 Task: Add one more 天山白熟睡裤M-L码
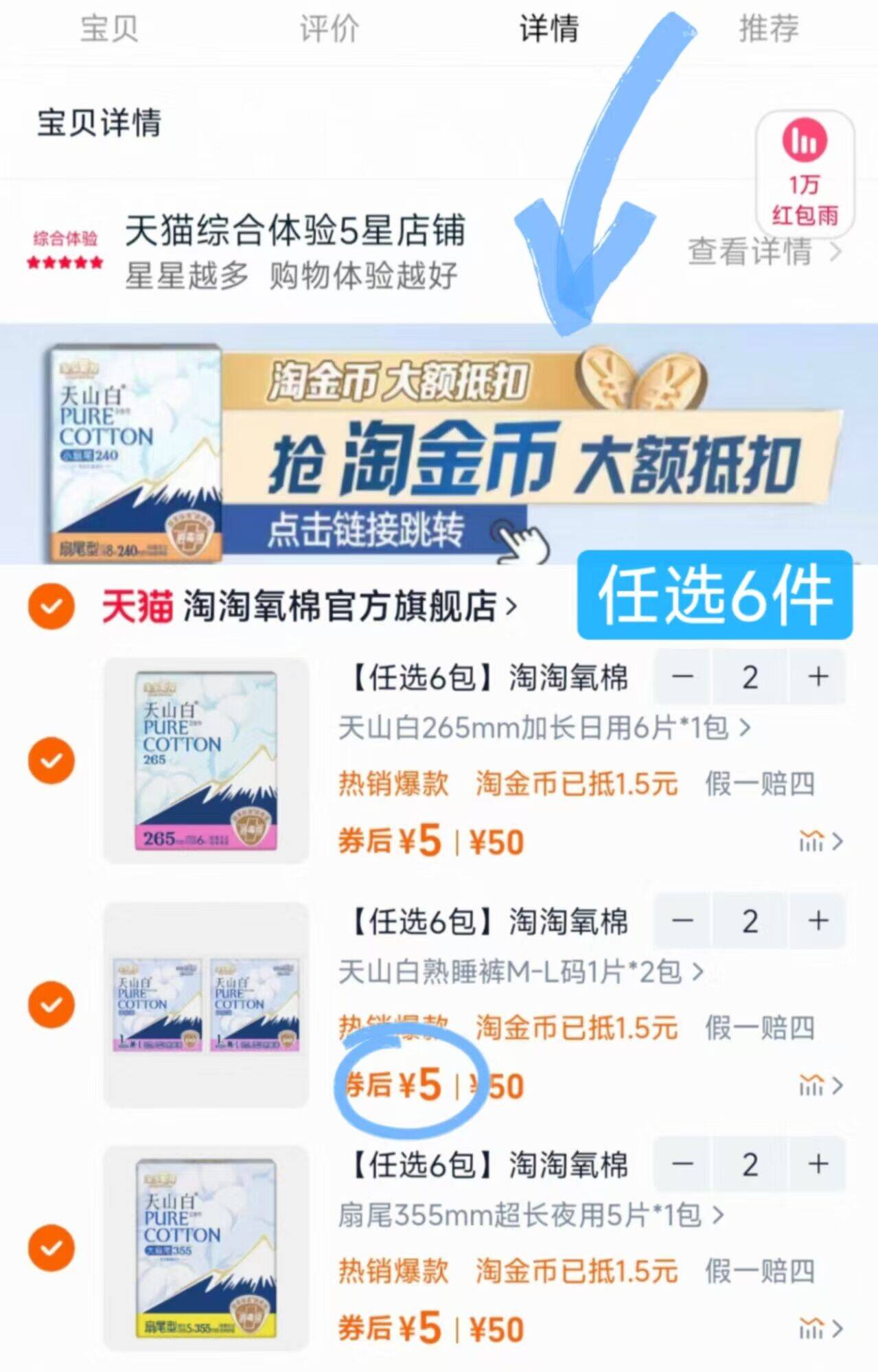(817, 921)
